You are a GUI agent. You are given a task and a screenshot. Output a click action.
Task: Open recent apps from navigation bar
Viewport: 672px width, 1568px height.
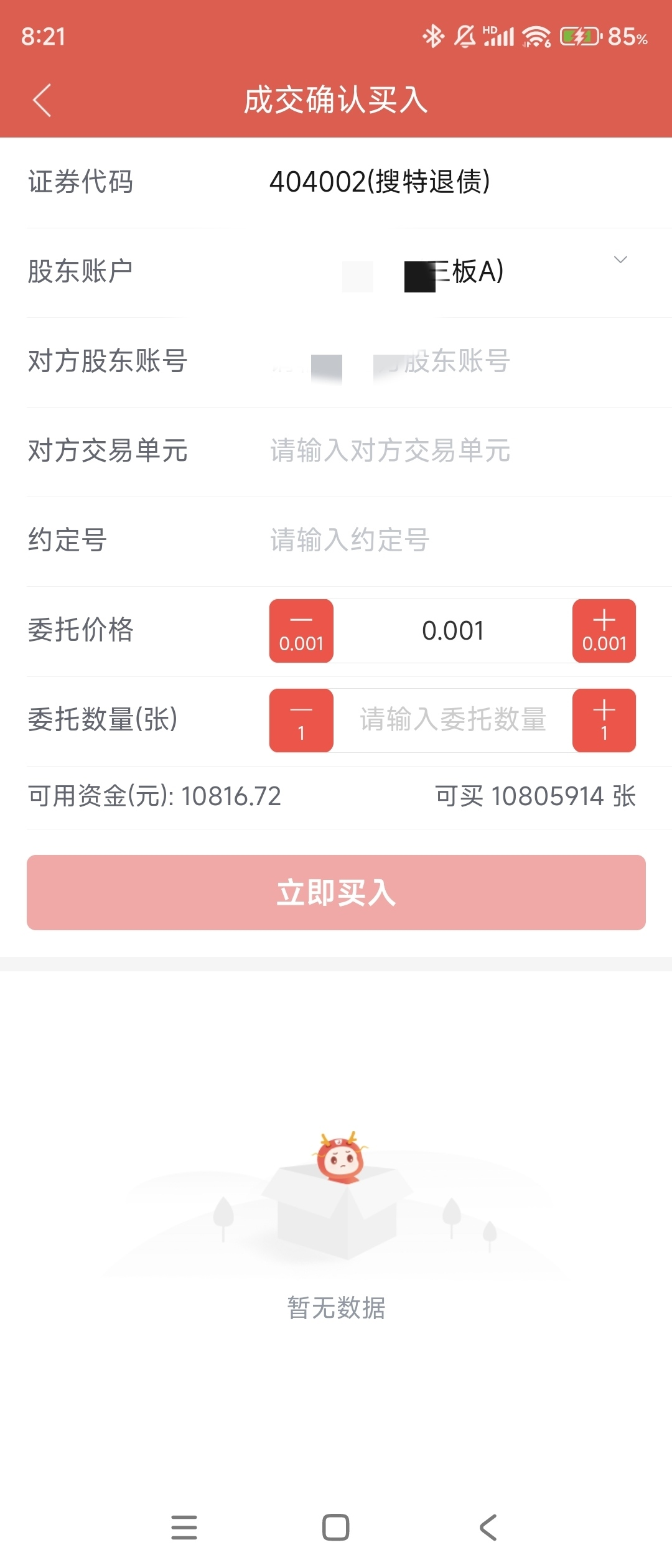(184, 1528)
